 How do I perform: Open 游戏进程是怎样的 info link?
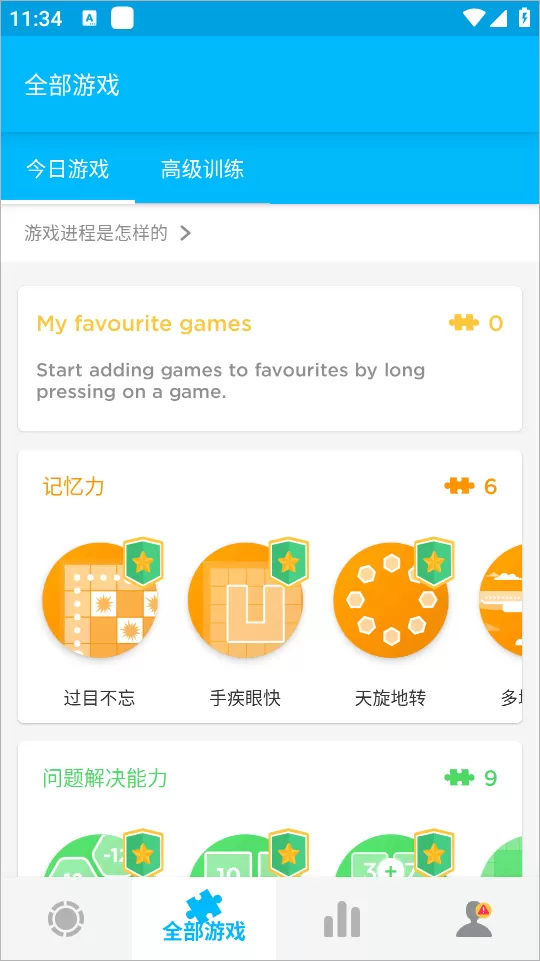point(108,233)
